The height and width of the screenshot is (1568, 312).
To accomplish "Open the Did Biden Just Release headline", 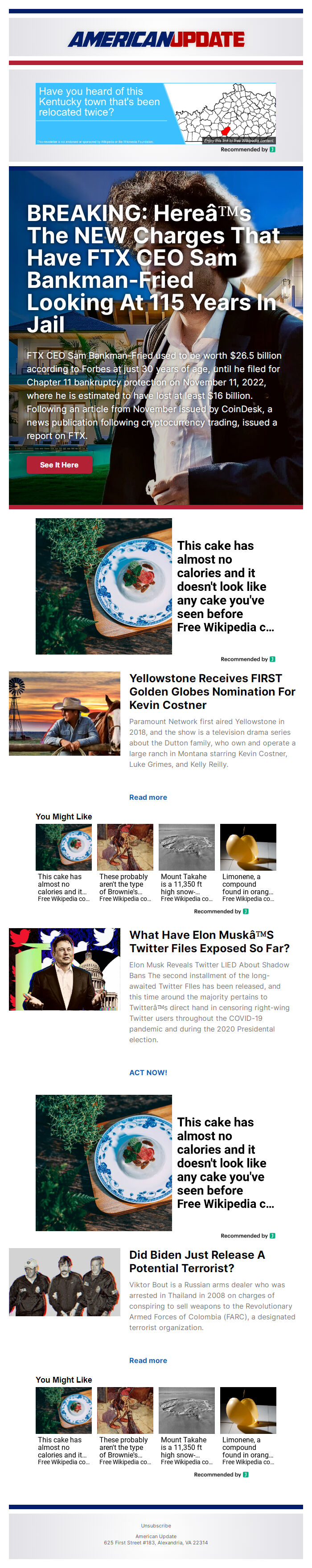I will coord(196,1261).
